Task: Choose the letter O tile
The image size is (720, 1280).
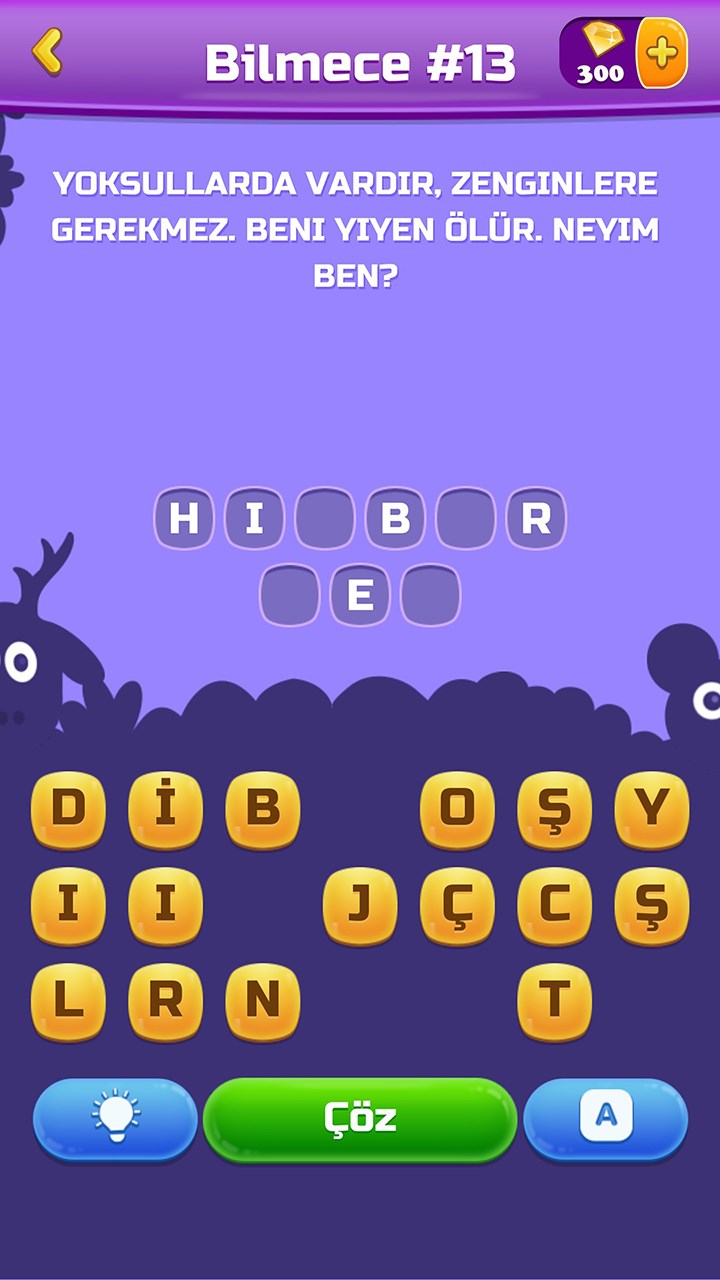Action: [457, 809]
